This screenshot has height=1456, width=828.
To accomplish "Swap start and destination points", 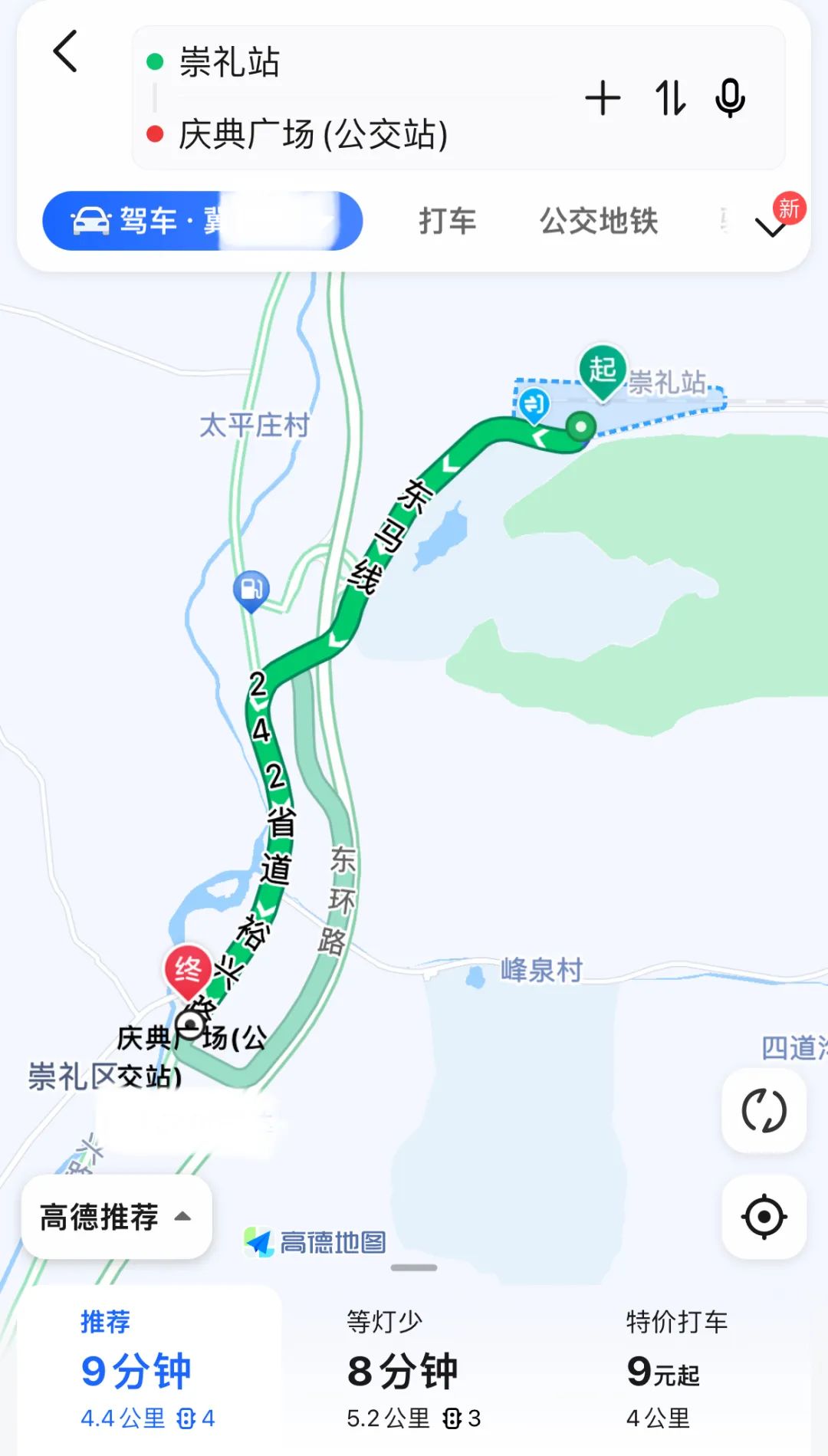I will (670, 98).
